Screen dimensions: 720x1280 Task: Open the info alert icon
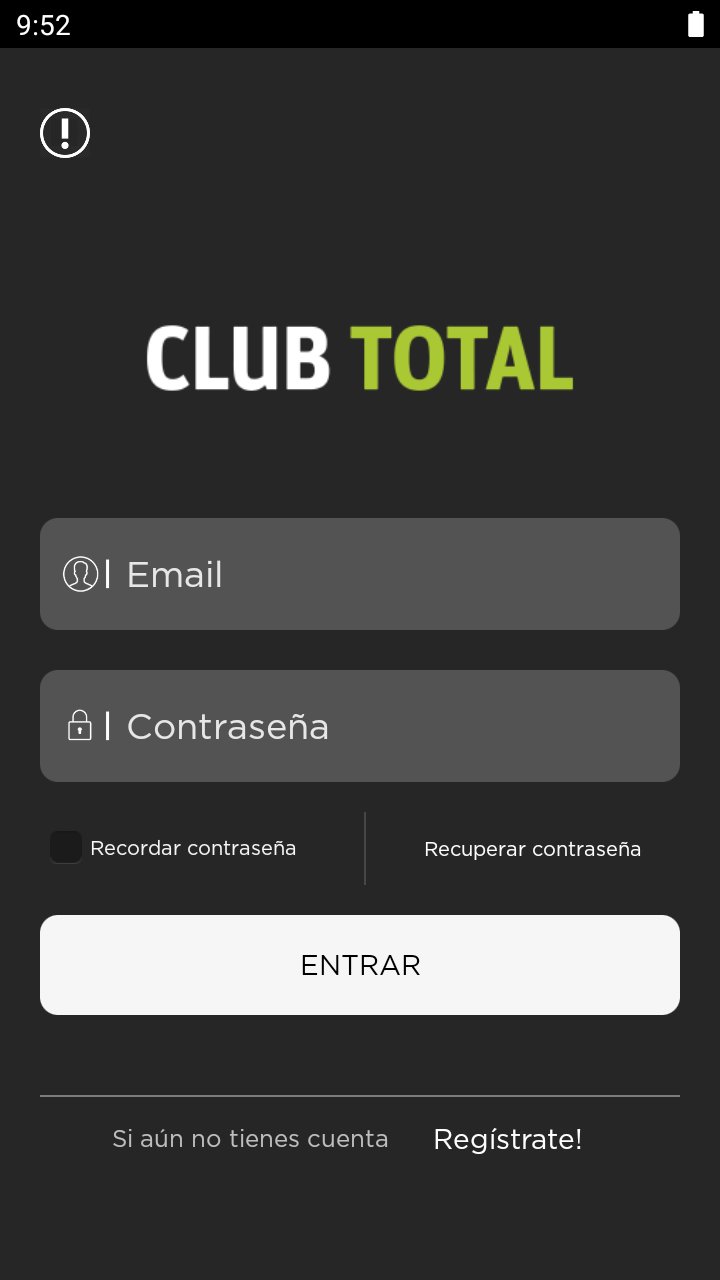(x=65, y=133)
